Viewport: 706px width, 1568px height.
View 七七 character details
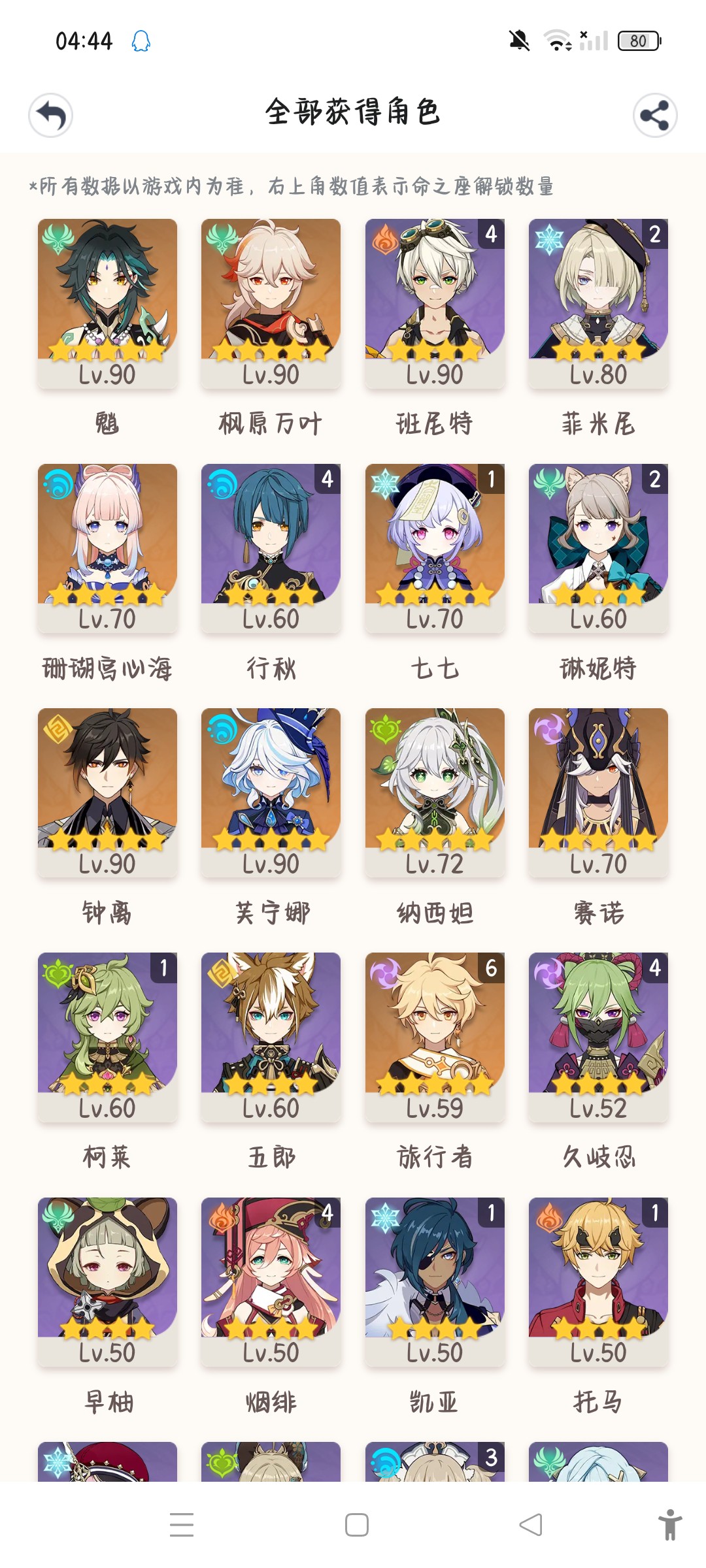435,548
